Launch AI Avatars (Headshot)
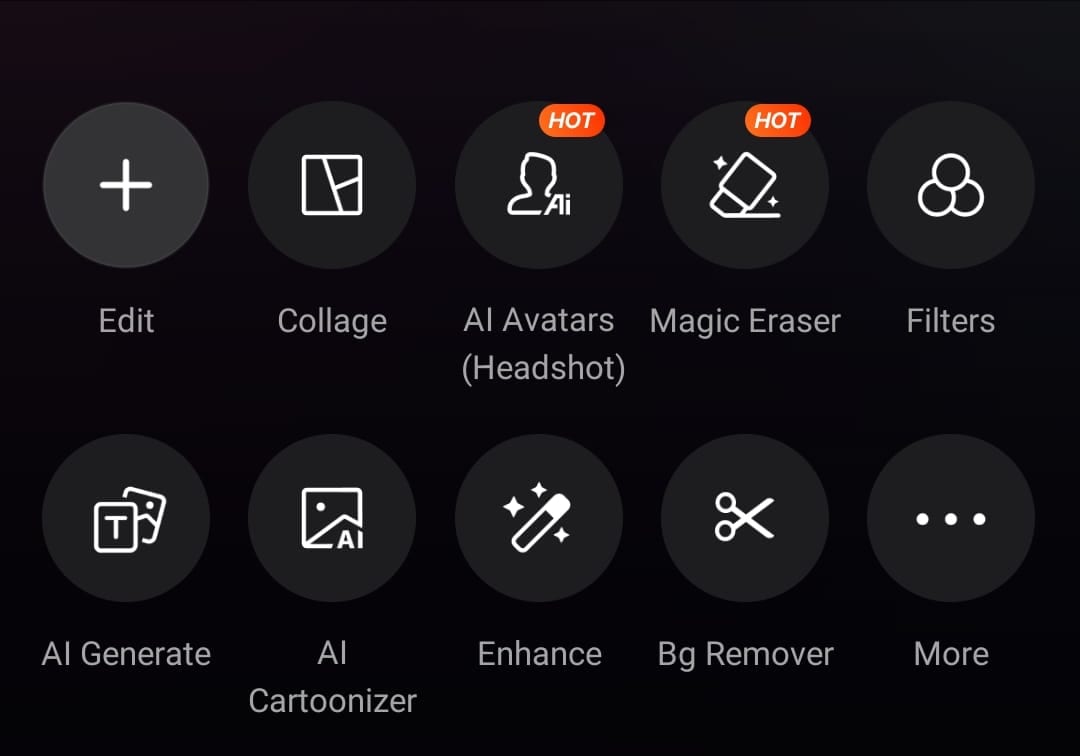 coord(539,187)
